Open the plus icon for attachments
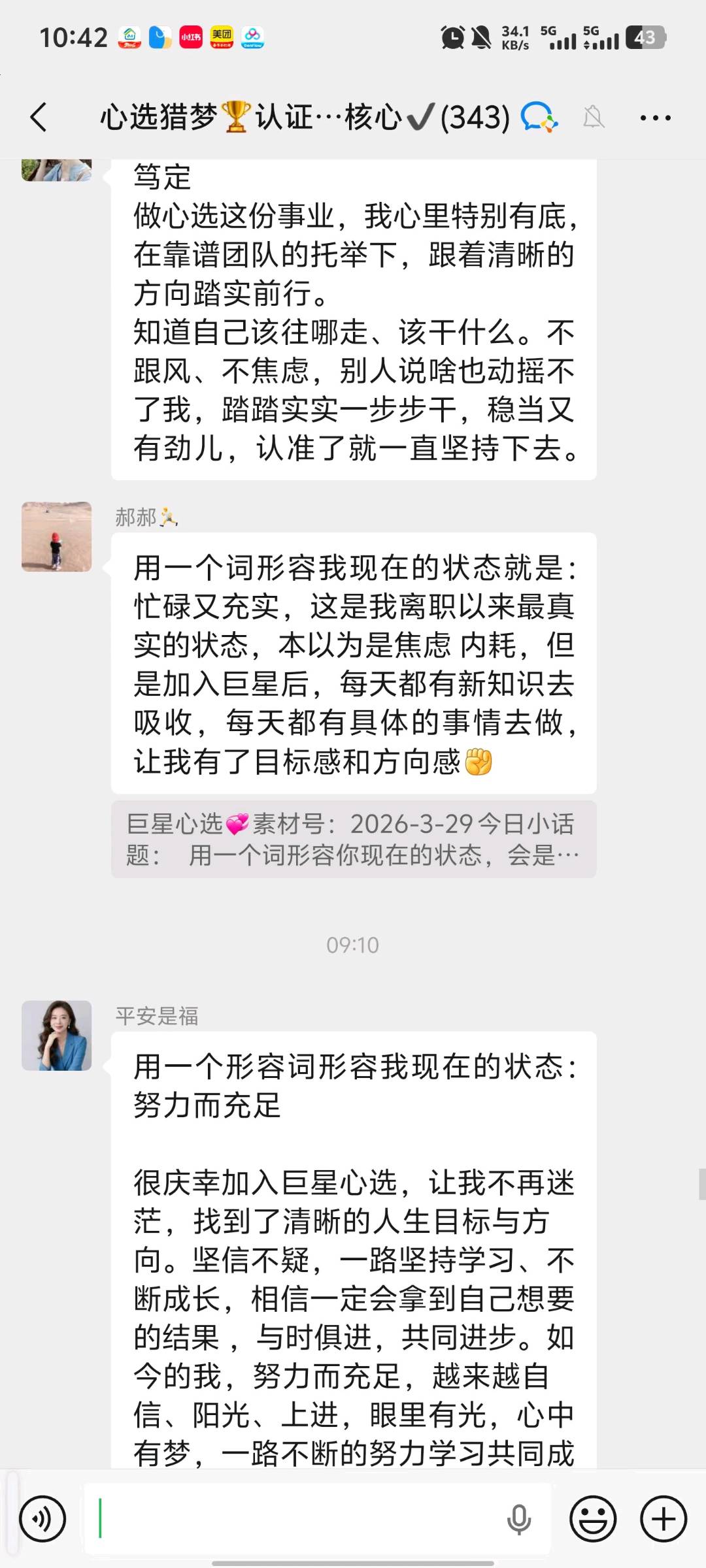706x1568 pixels. [663, 1518]
